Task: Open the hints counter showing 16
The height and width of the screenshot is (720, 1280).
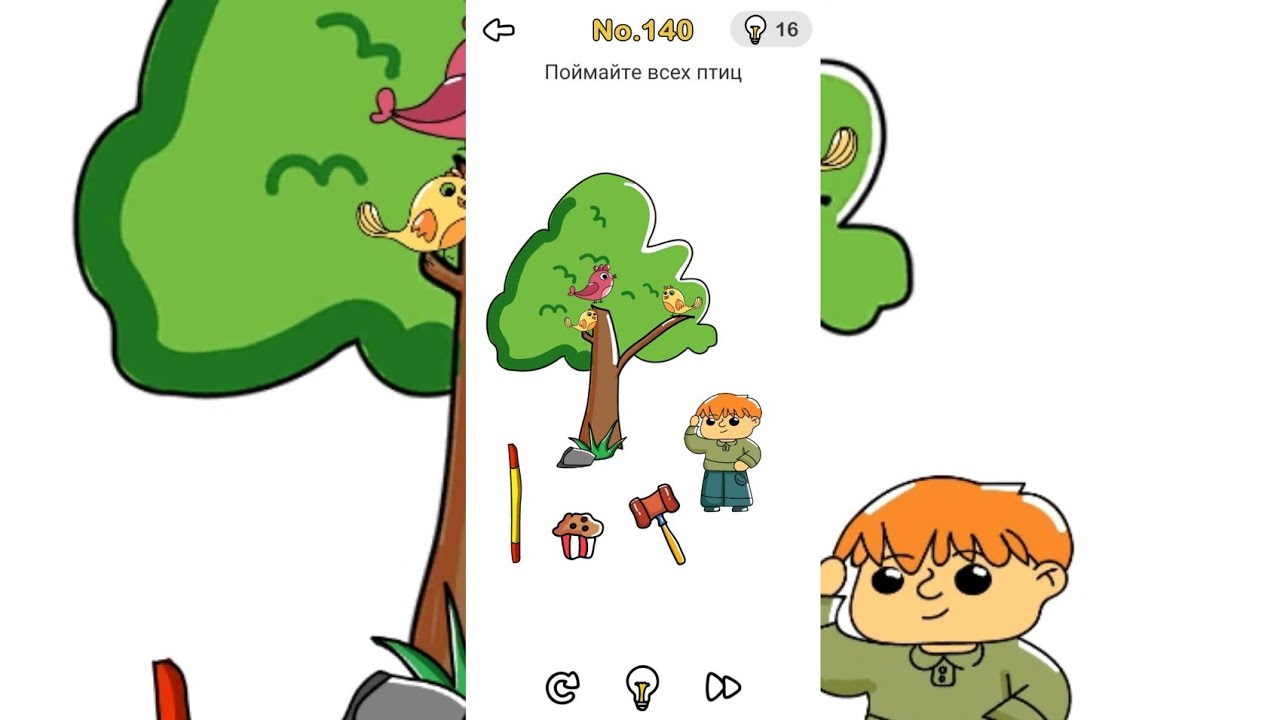Action: click(771, 30)
